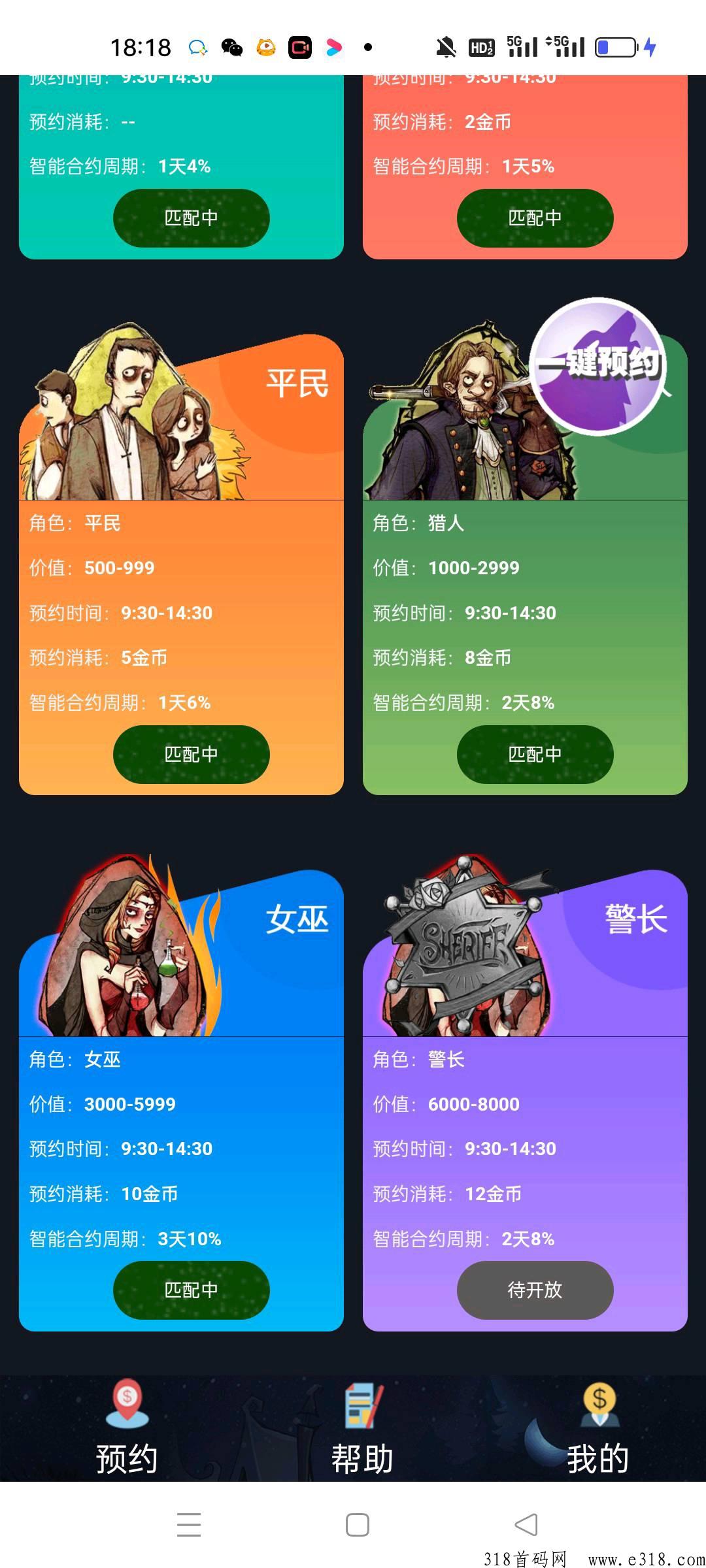Tap 待开放 button on the 警长 card
Screen dimensions: 706x1568
point(535,1290)
